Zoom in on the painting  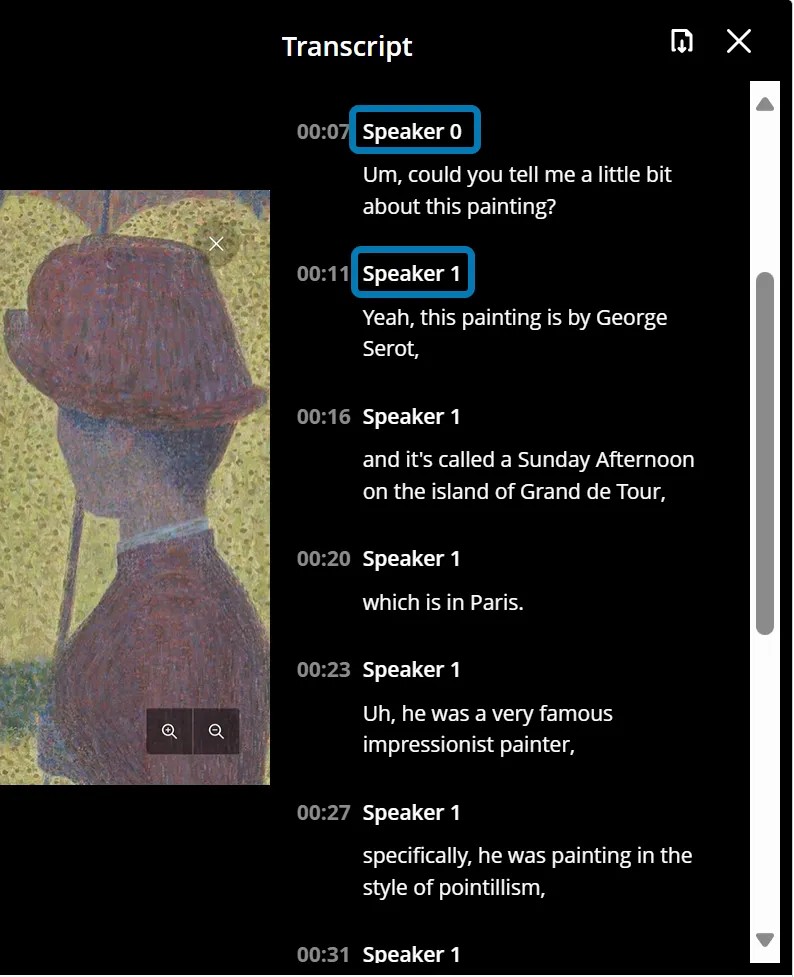pos(170,731)
